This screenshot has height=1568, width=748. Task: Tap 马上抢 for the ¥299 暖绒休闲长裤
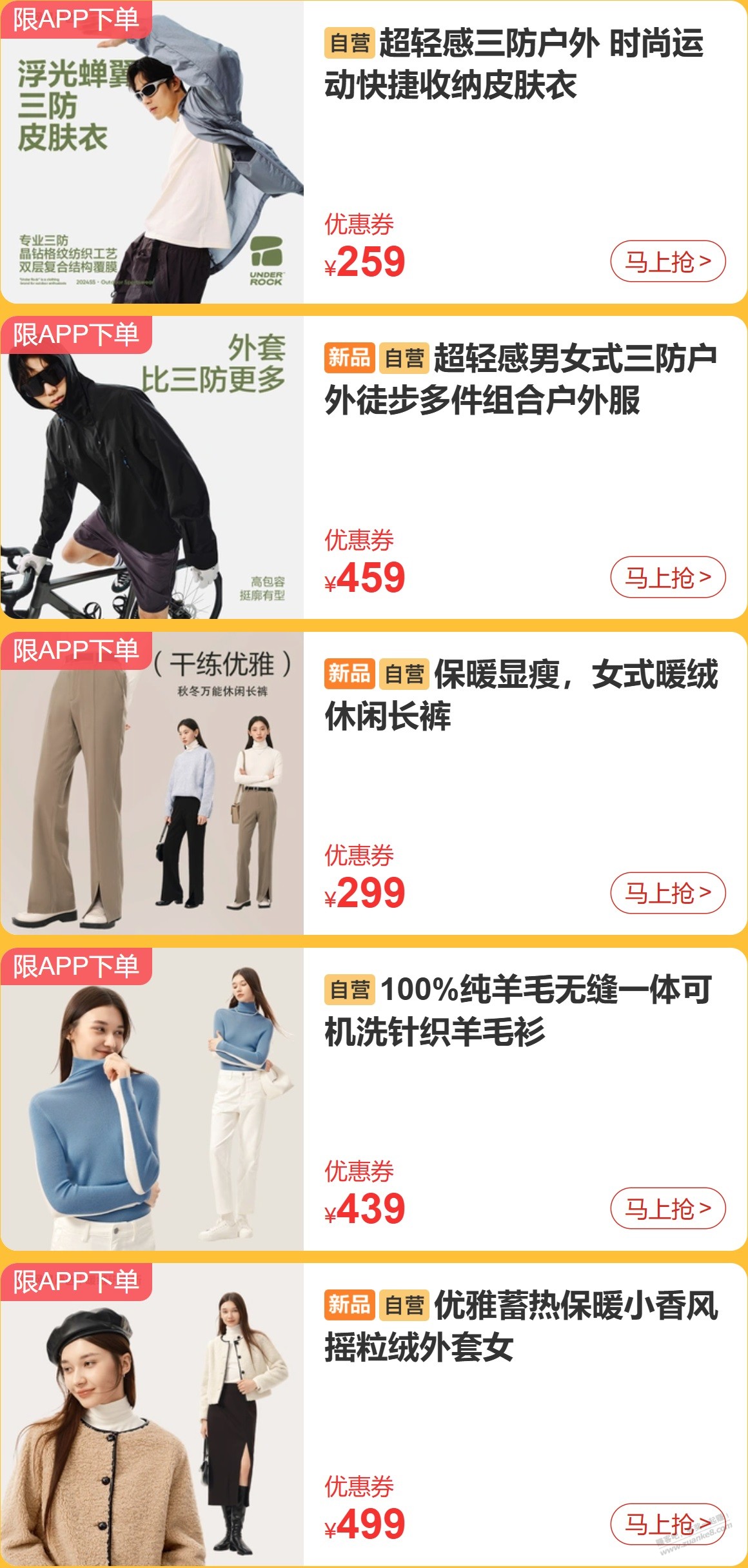pyautogui.click(x=667, y=893)
